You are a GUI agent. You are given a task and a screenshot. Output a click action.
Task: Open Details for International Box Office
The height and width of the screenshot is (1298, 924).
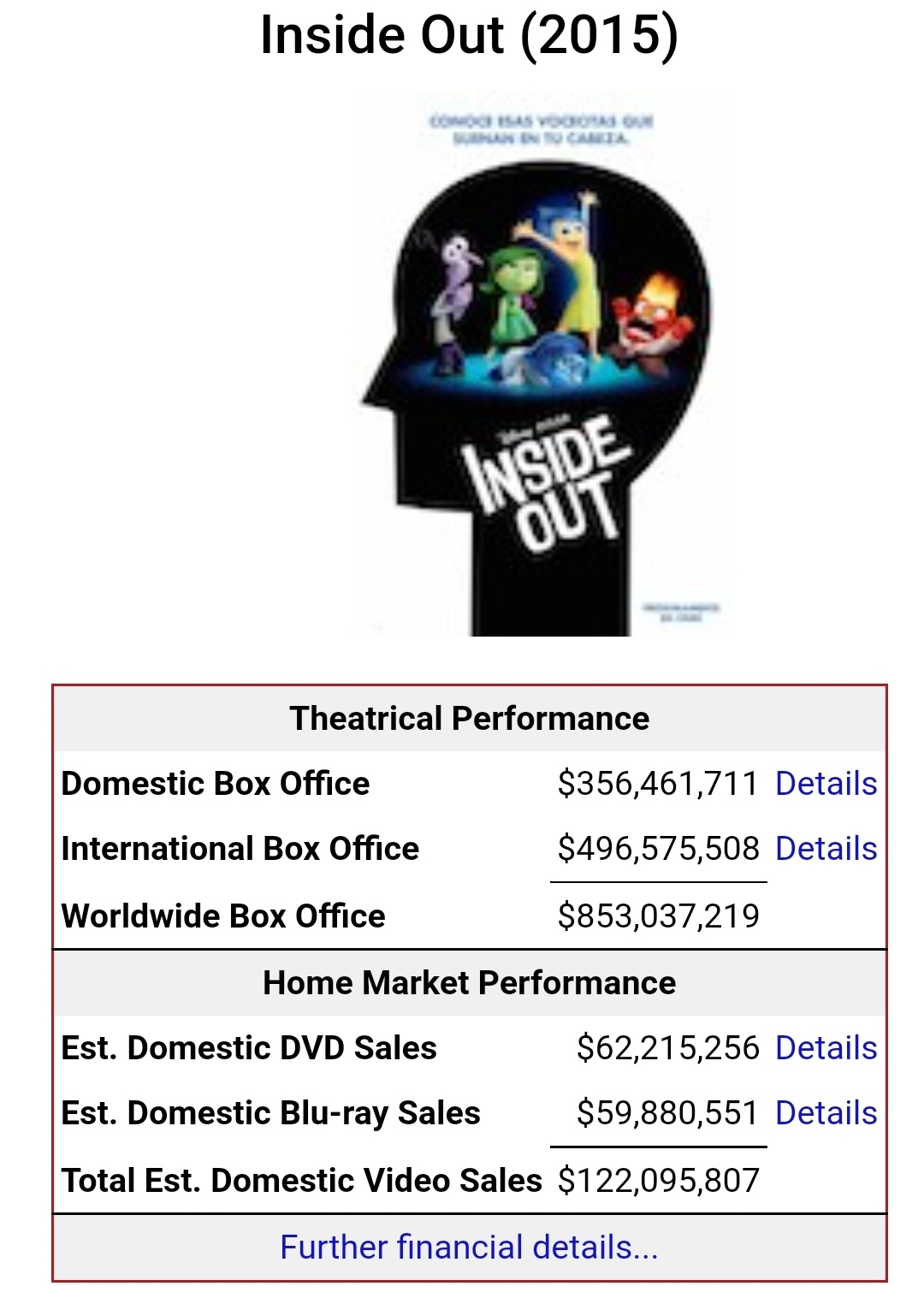click(x=826, y=849)
